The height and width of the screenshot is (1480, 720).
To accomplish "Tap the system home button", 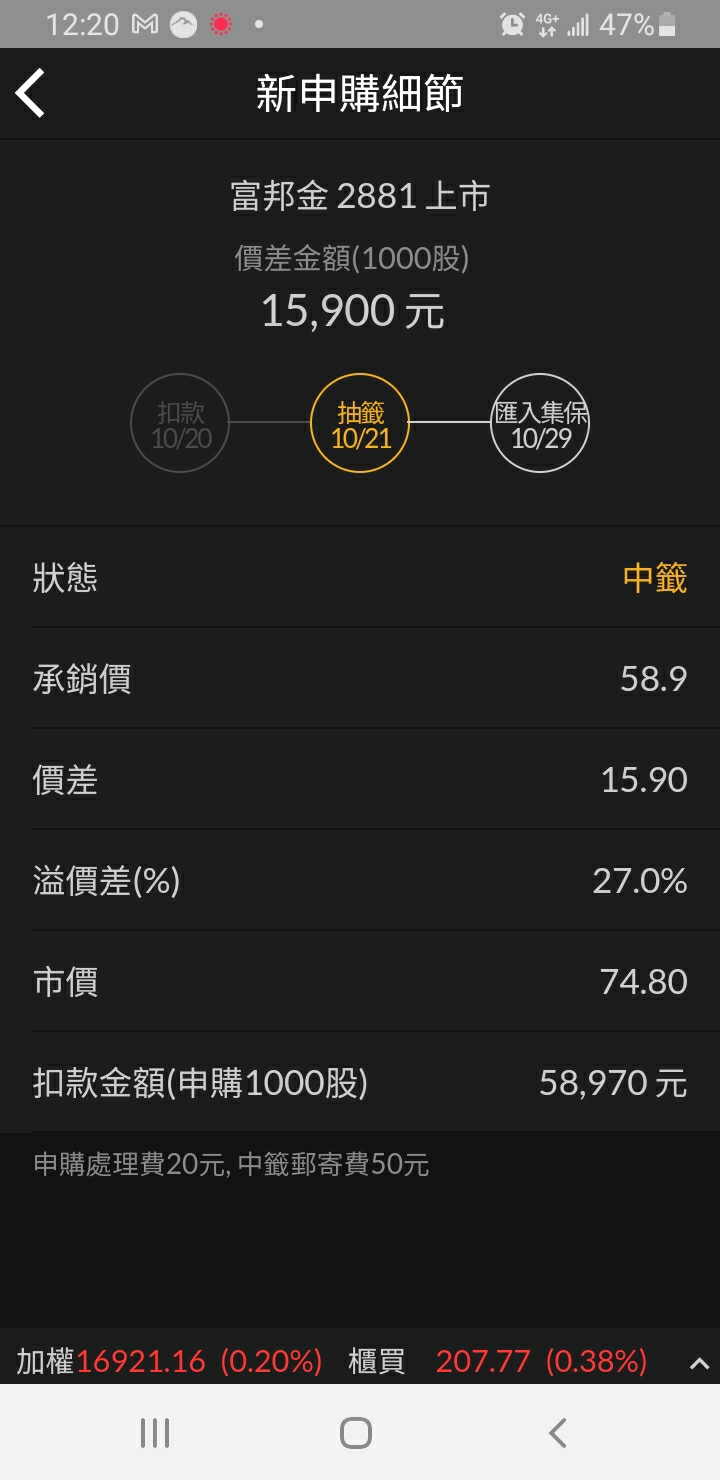I will pos(356,1433).
